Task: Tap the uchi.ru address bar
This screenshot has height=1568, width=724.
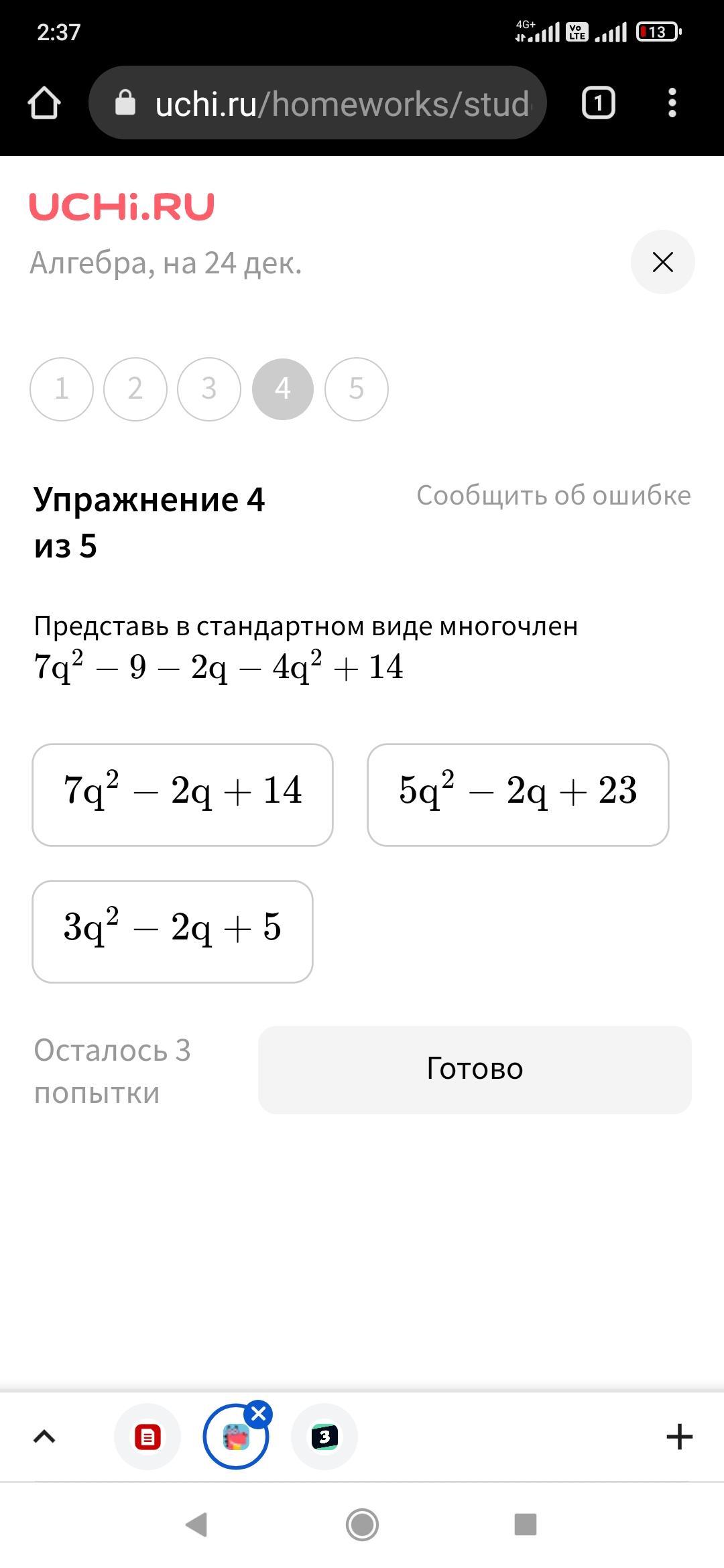Action: [318, 103]
